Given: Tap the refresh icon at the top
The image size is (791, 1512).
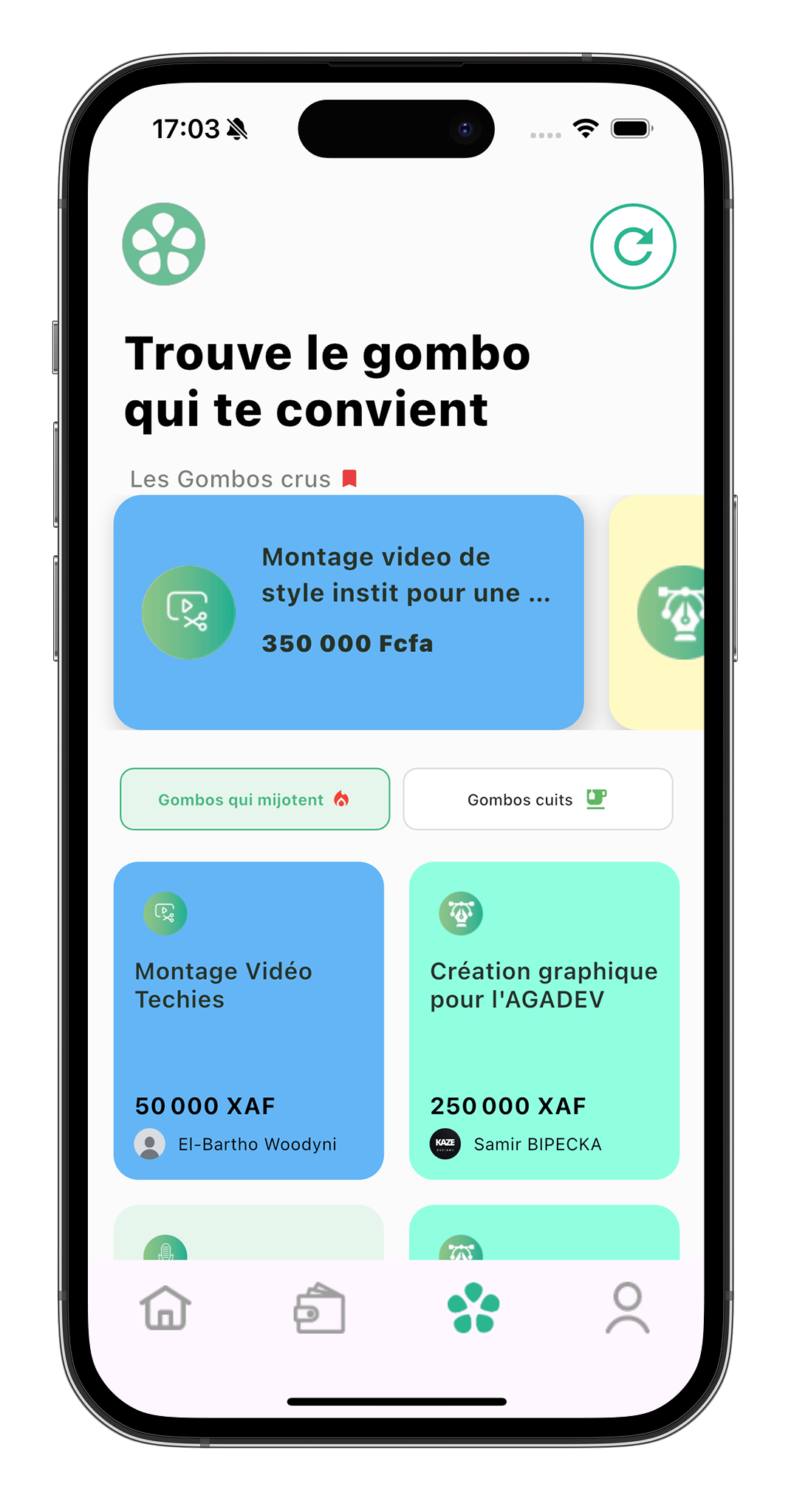Looking at the screenshot, I should 633,247.
